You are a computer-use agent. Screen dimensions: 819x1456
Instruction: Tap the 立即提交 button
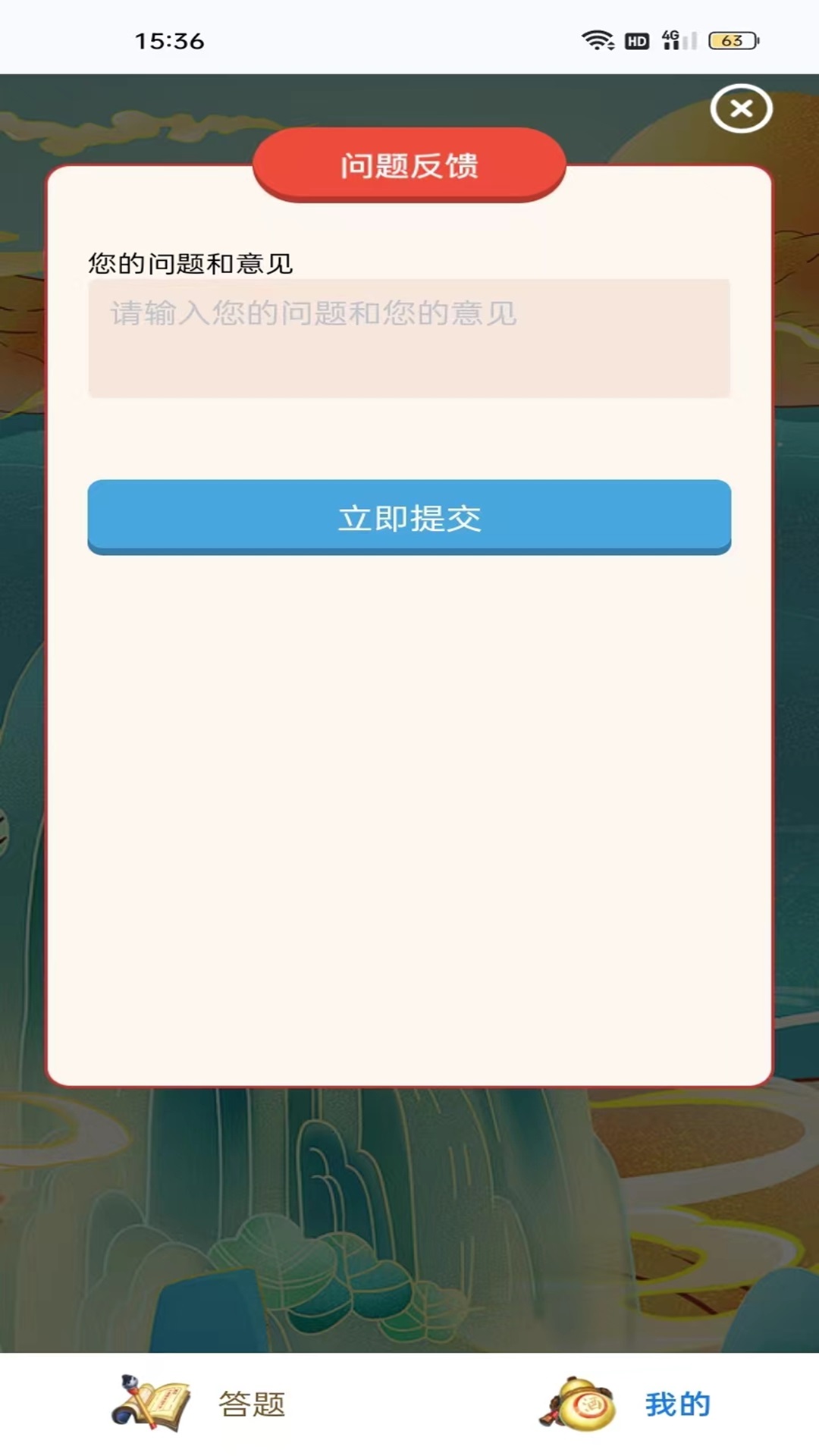(409, 517)
